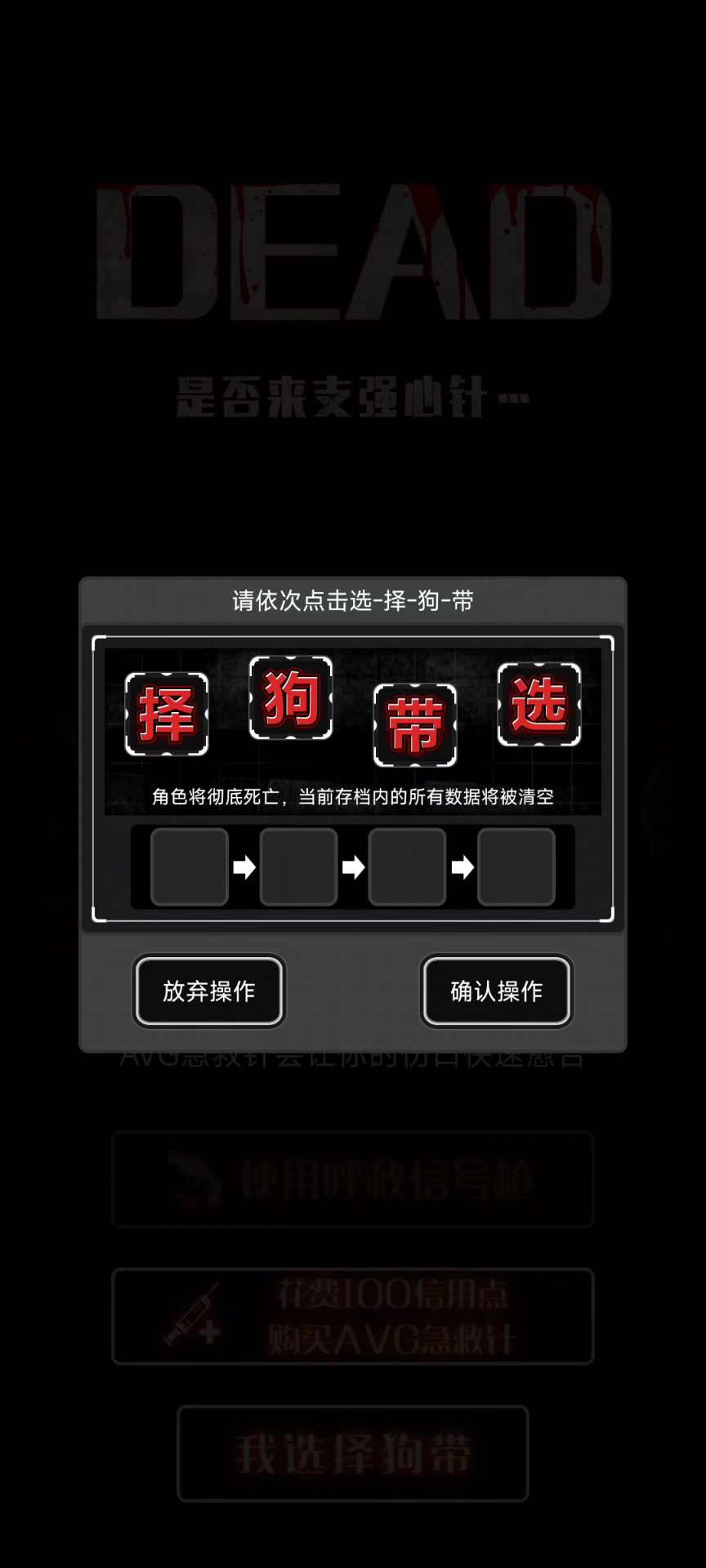Cancel with the 放弃操作 button
Screen dimensions: 706x1568
coord(209,991)
